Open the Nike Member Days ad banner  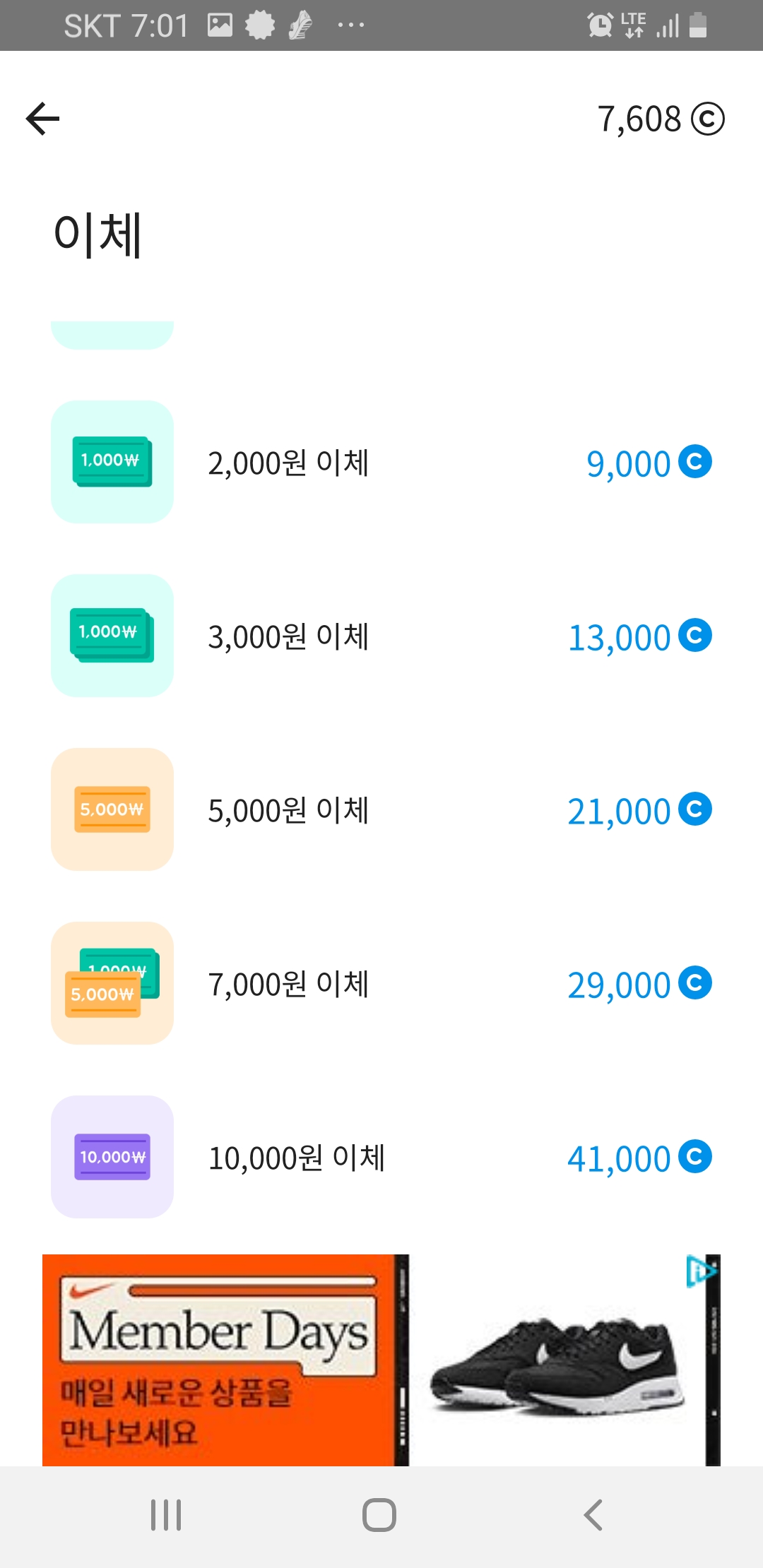pyautogui.click(x=381, y=1360)
